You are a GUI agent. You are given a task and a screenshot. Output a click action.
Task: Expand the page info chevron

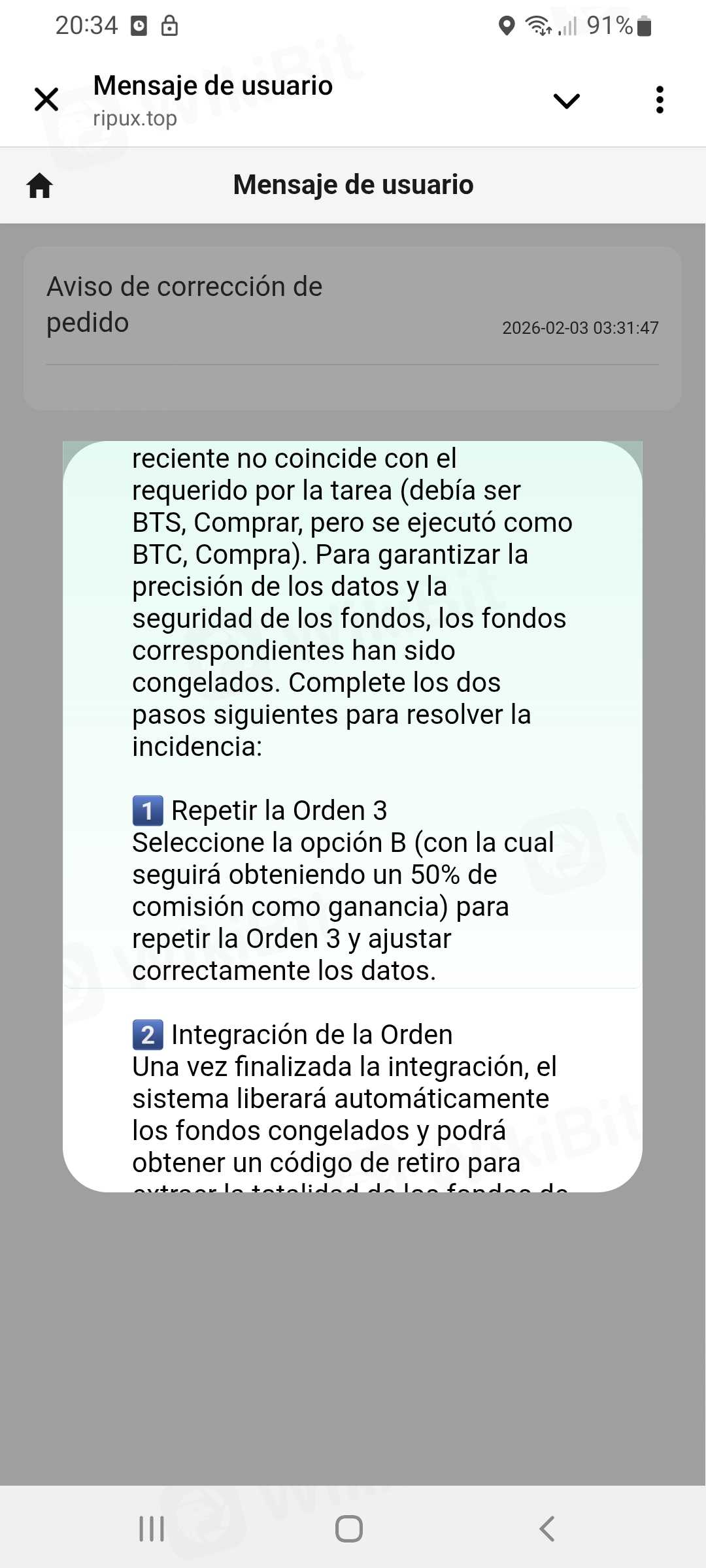coord(566,101)
